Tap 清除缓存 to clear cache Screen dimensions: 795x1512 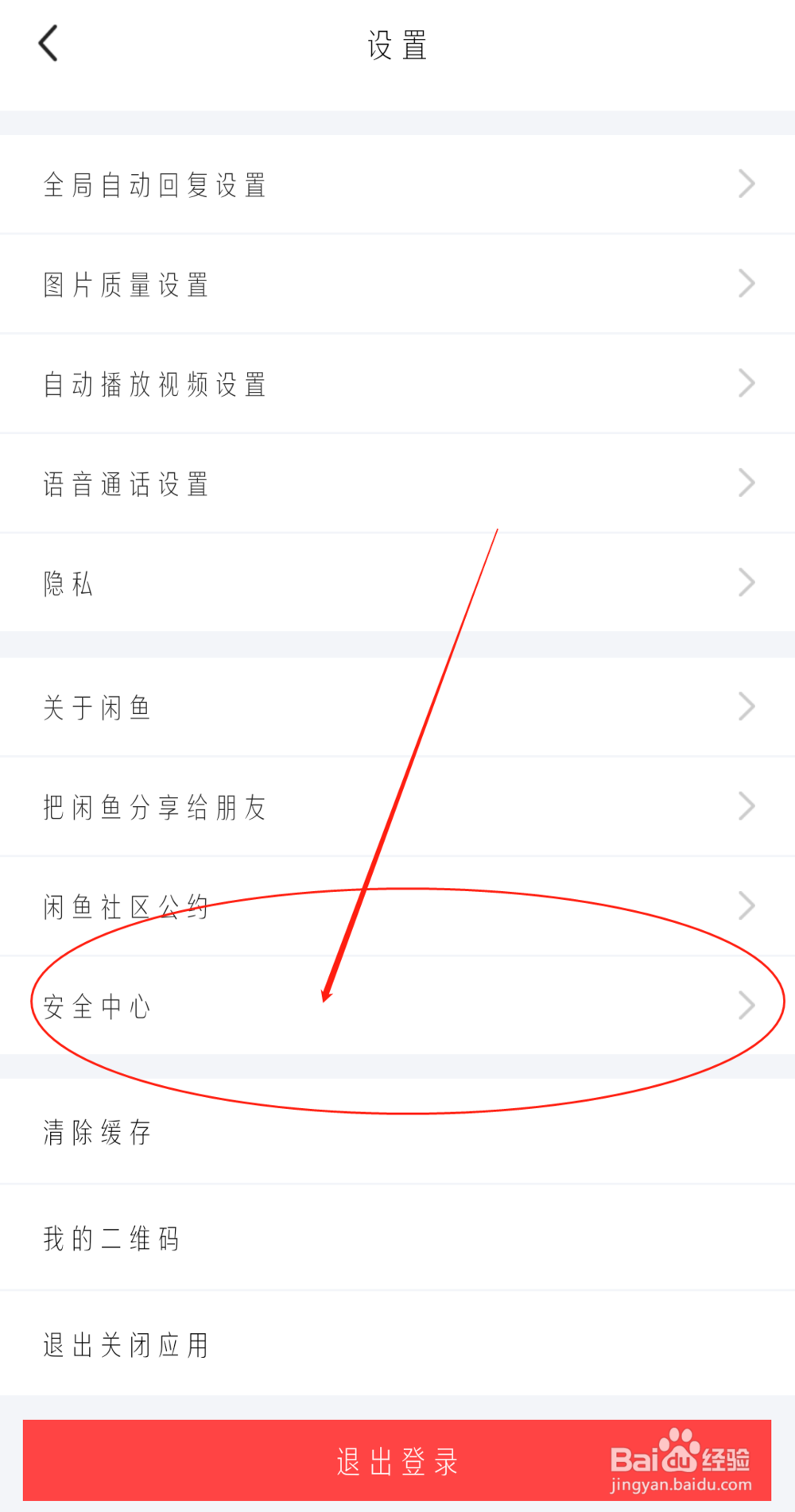97,1132
